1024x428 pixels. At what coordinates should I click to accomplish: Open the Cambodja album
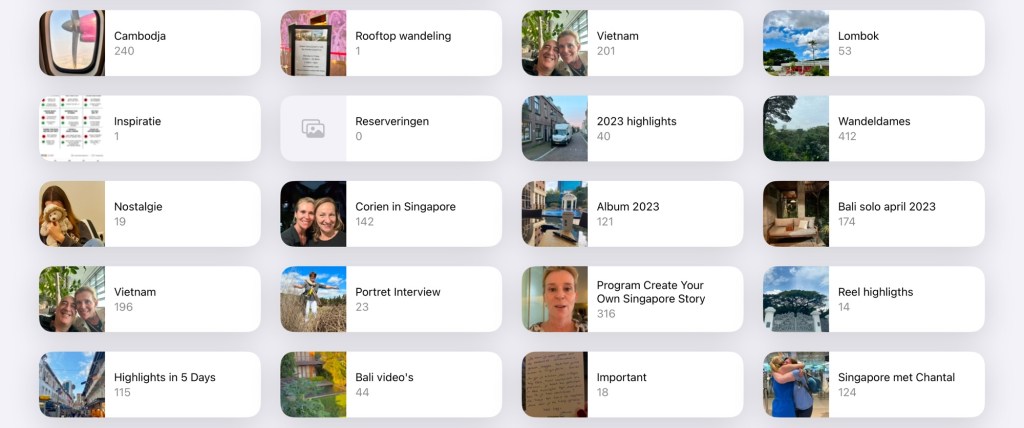click(x=150, y=43)
